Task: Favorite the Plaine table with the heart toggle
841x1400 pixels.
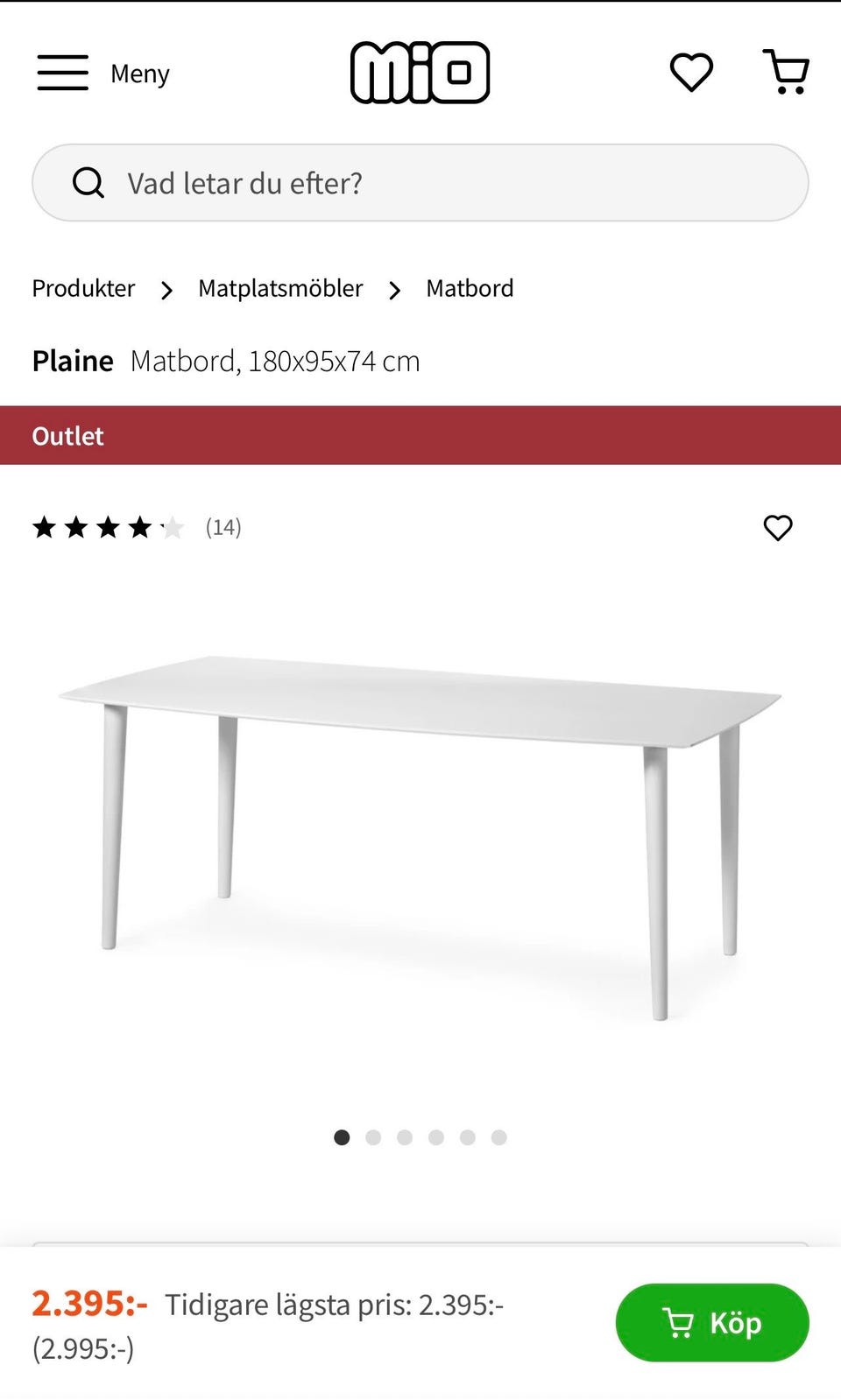Action: (x=777, y=527)
